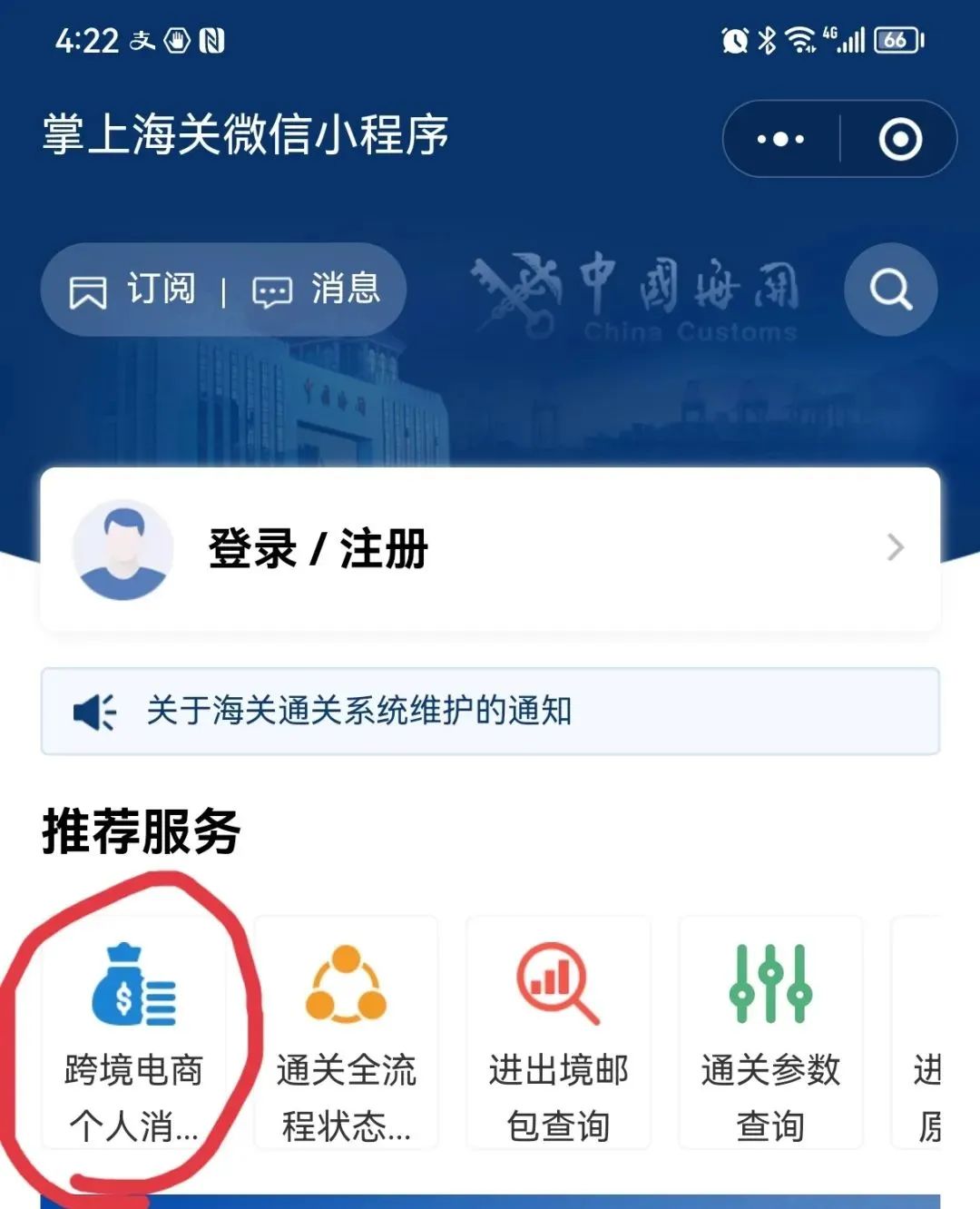Close the mini program via circle icon

899,139
